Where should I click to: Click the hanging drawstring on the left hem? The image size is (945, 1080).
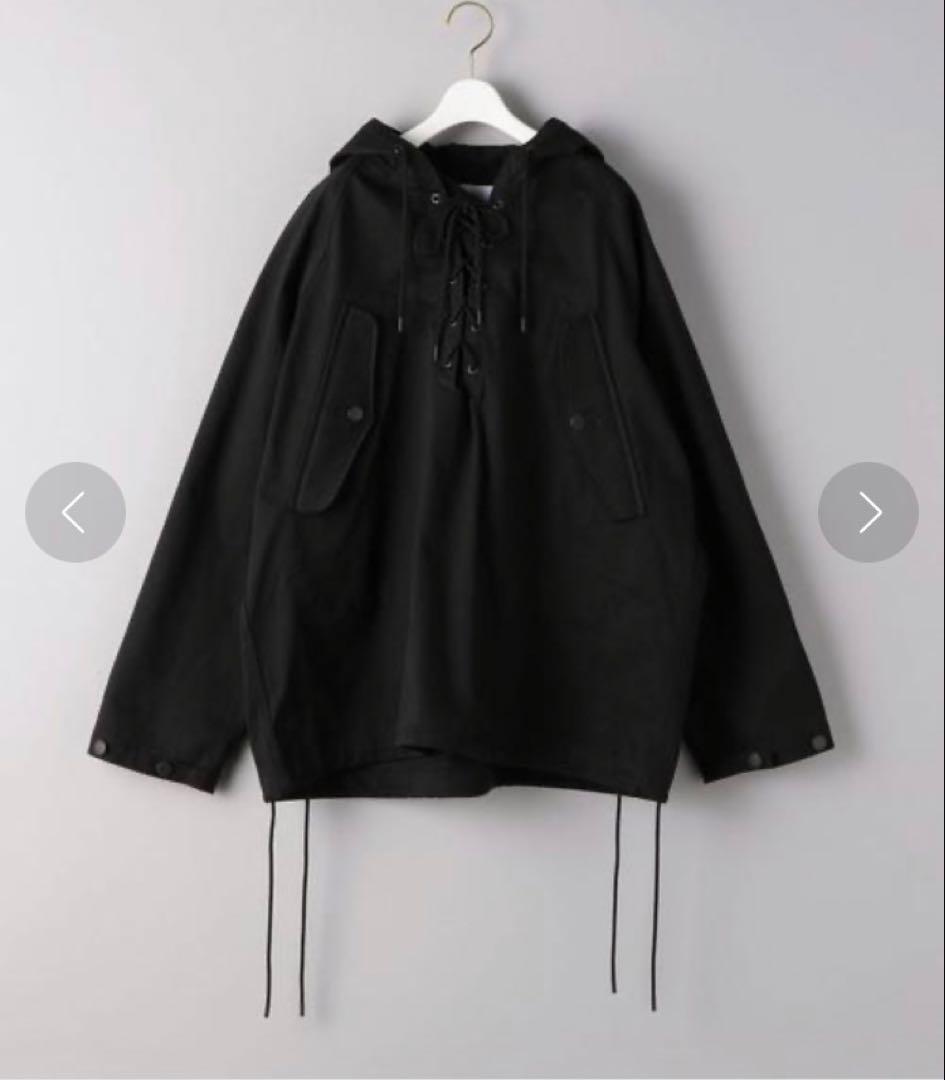pyautogui.click(x=290, y=900)
